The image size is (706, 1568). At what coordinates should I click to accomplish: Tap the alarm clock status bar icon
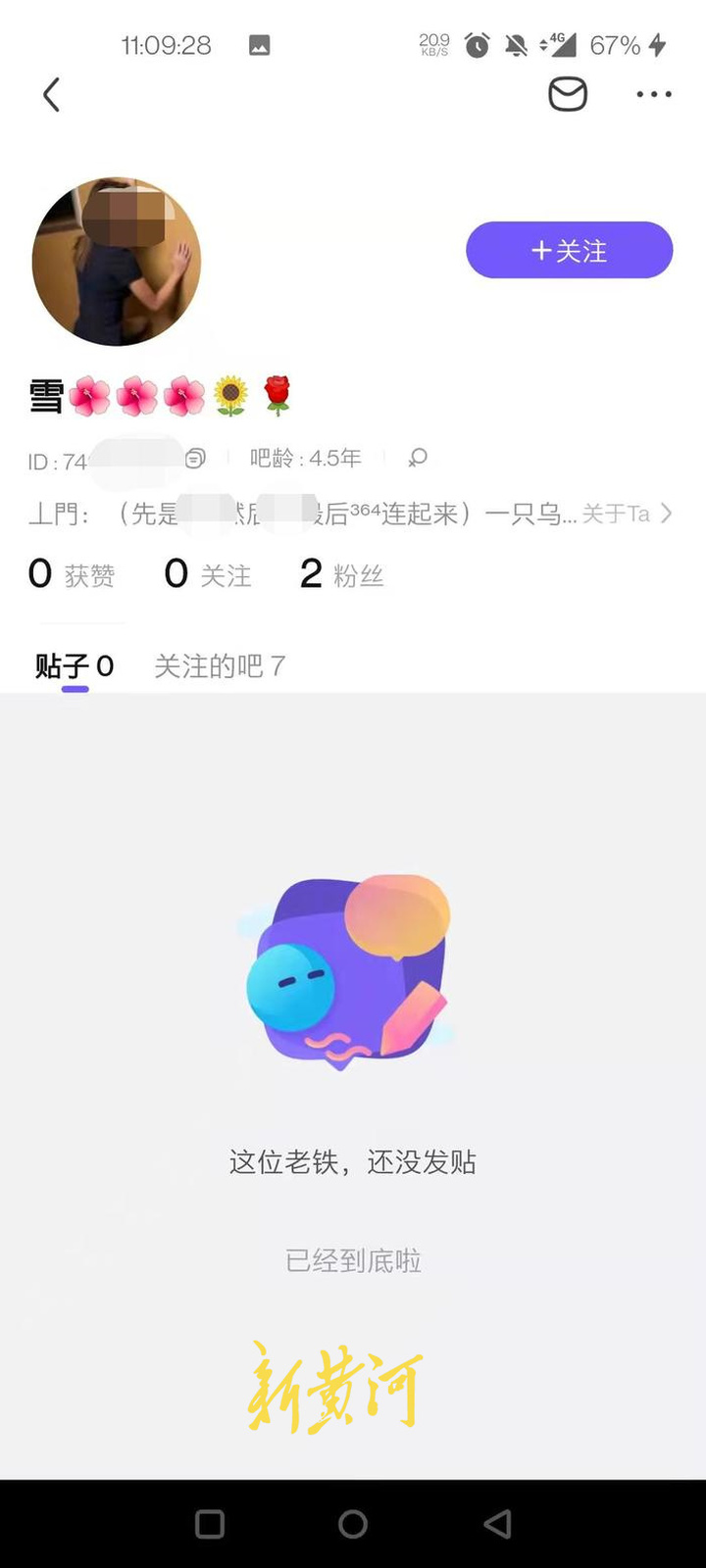(x=477, y=44)
